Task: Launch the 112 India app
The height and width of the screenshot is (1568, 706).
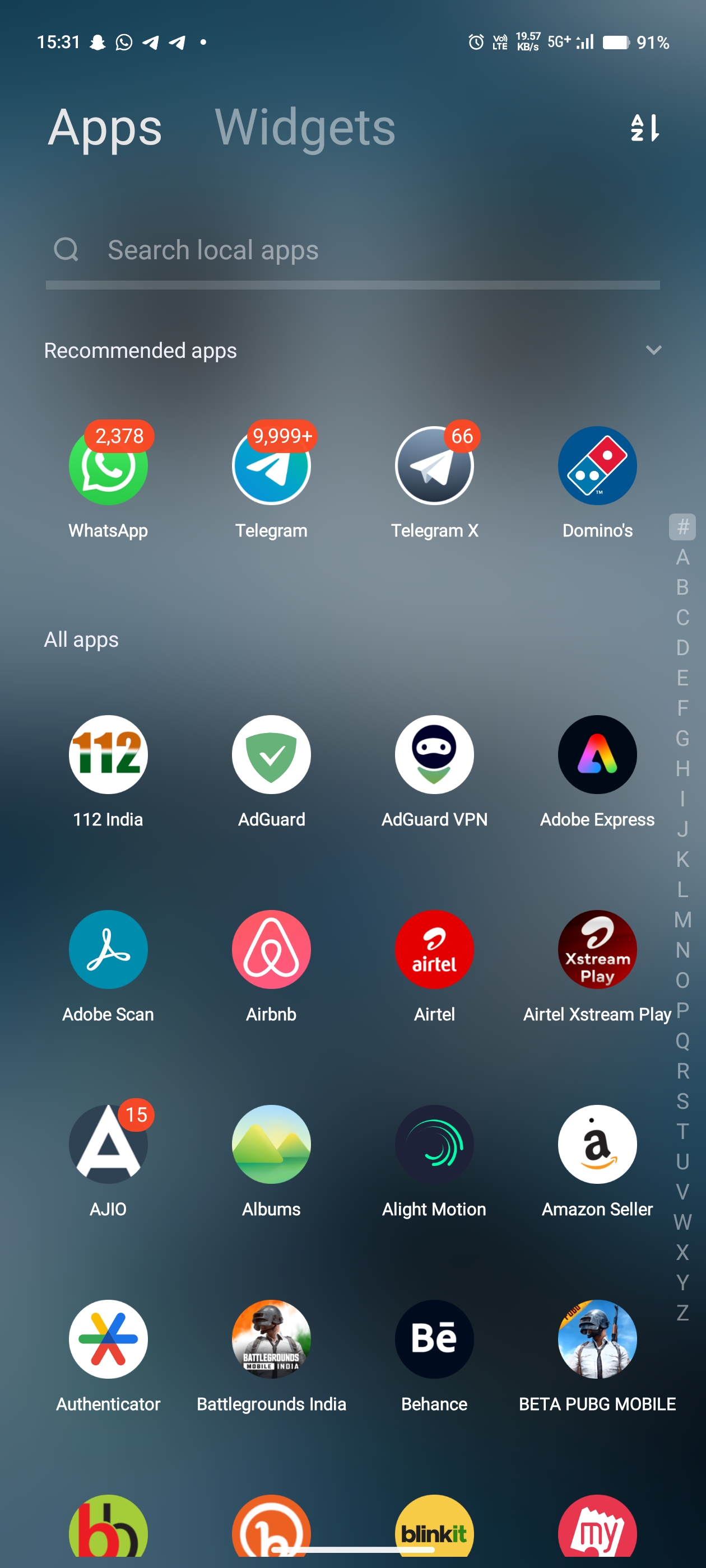Action: click(x=109, y=755)
